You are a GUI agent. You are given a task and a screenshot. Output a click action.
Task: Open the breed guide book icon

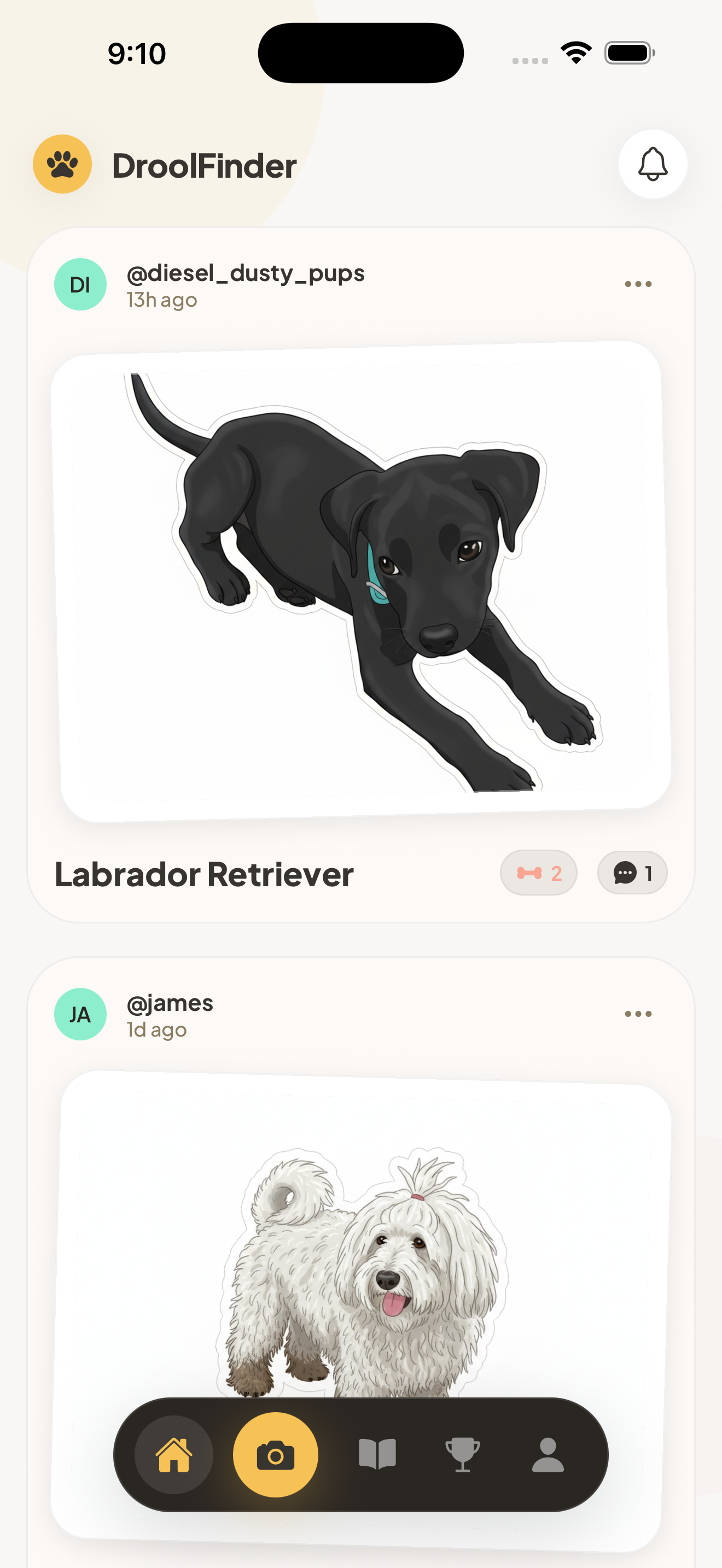tap(378, 1454)
